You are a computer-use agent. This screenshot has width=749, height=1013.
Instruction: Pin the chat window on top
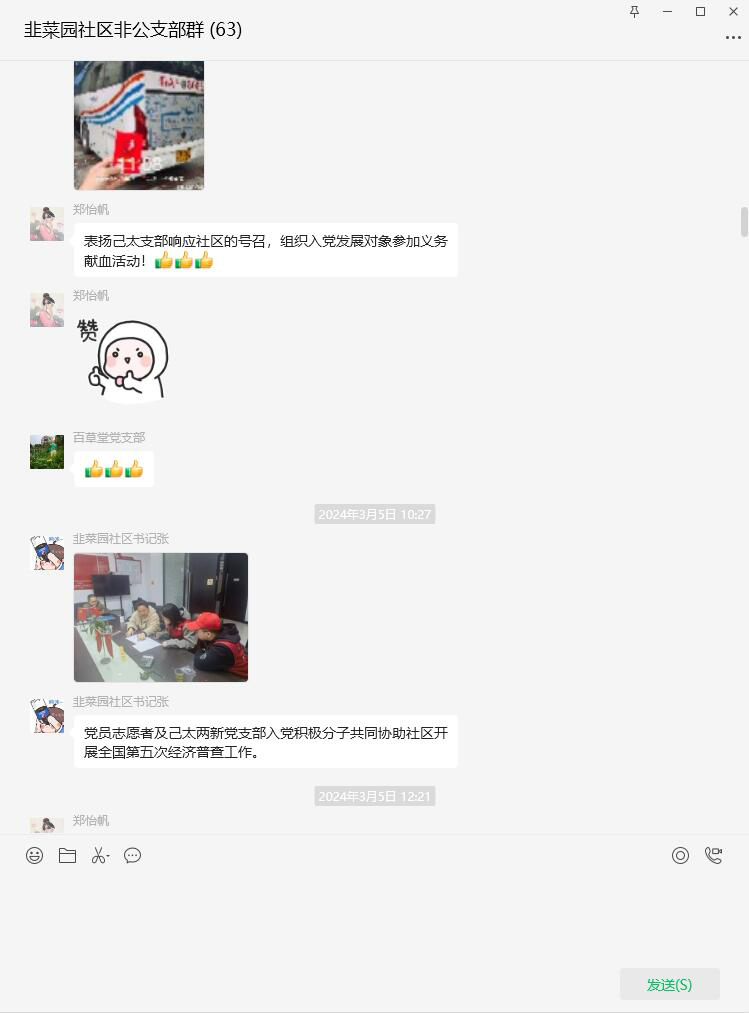point(634,12)
